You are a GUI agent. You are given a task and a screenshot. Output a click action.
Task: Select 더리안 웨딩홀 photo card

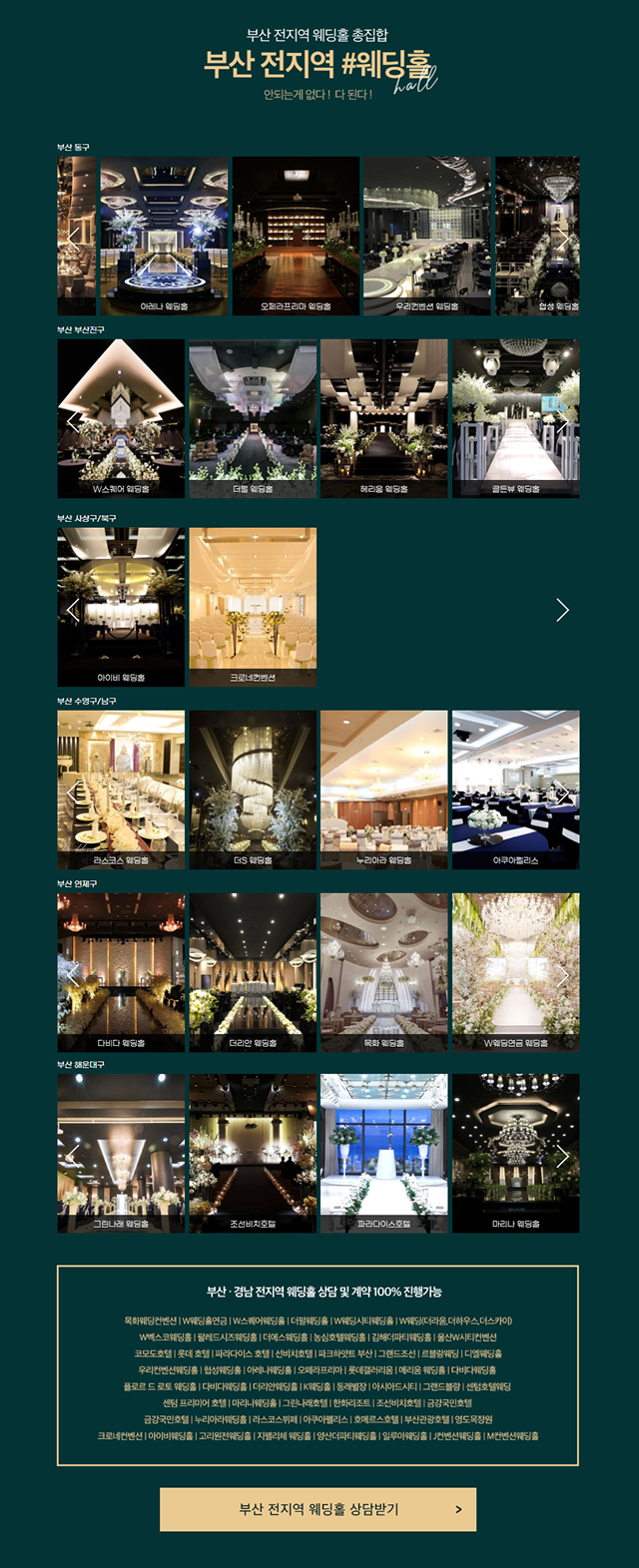(253, 971)
